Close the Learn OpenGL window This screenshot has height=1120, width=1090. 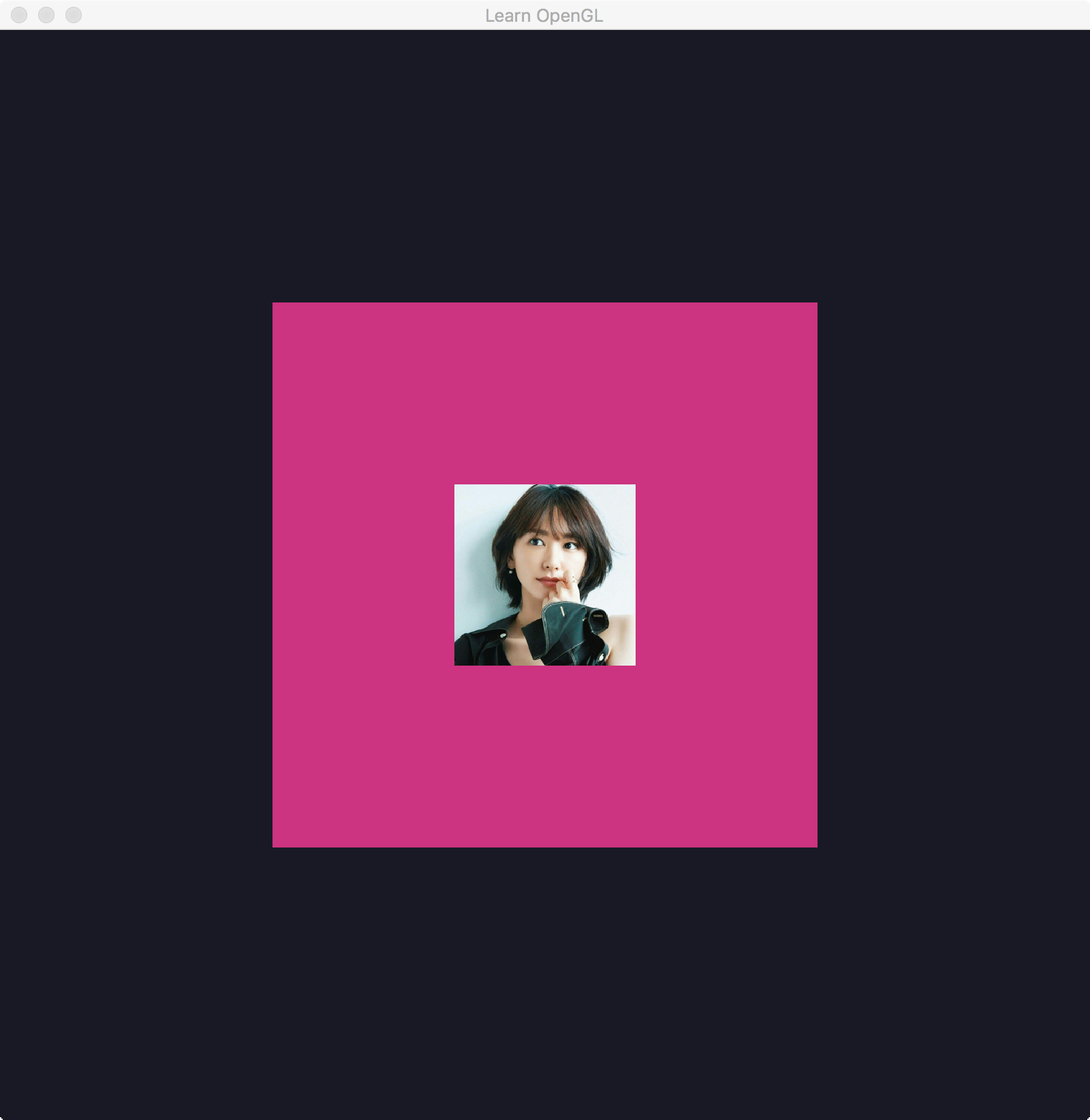(x=19, y=15)
